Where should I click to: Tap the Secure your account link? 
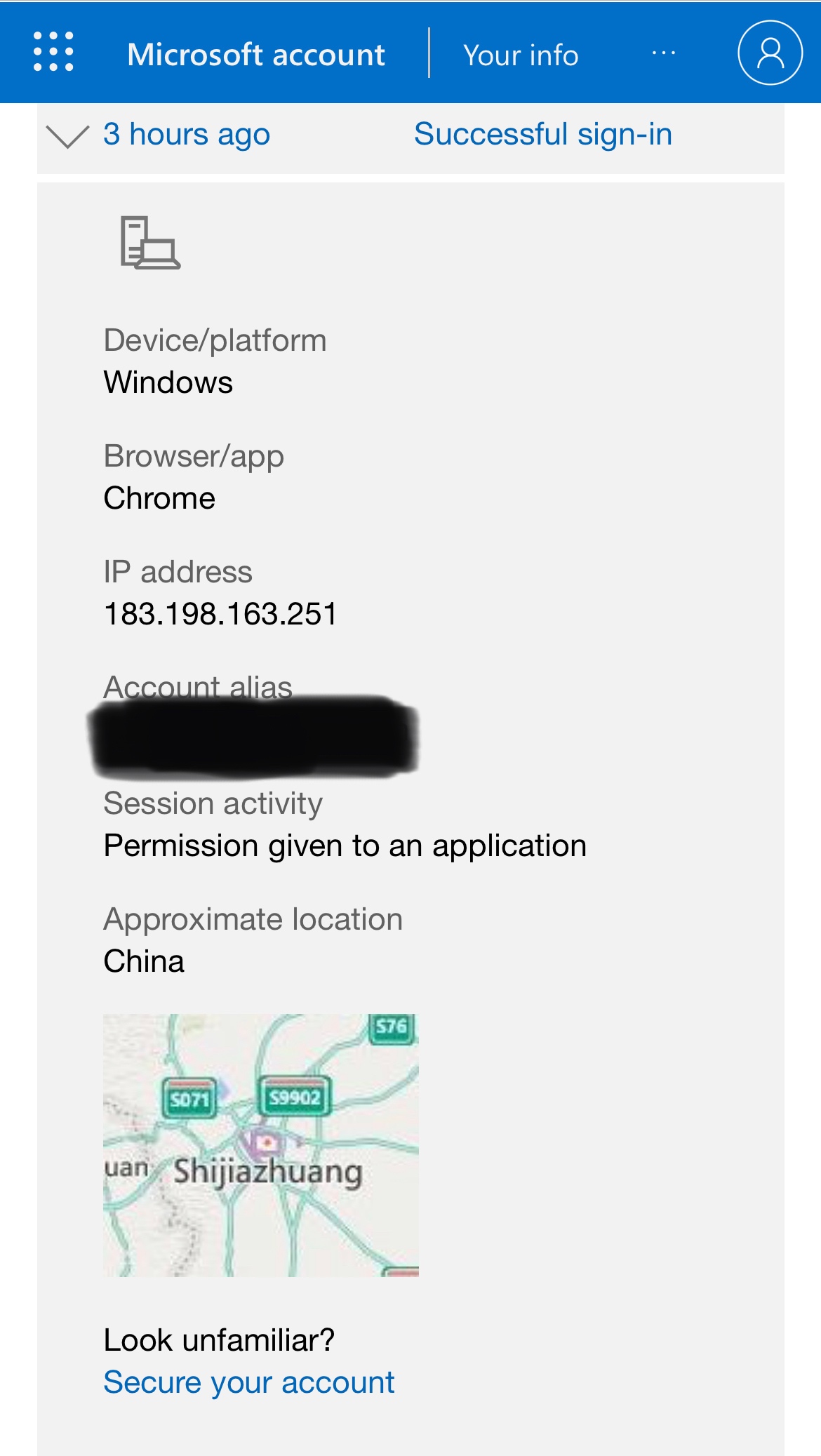248,1382
